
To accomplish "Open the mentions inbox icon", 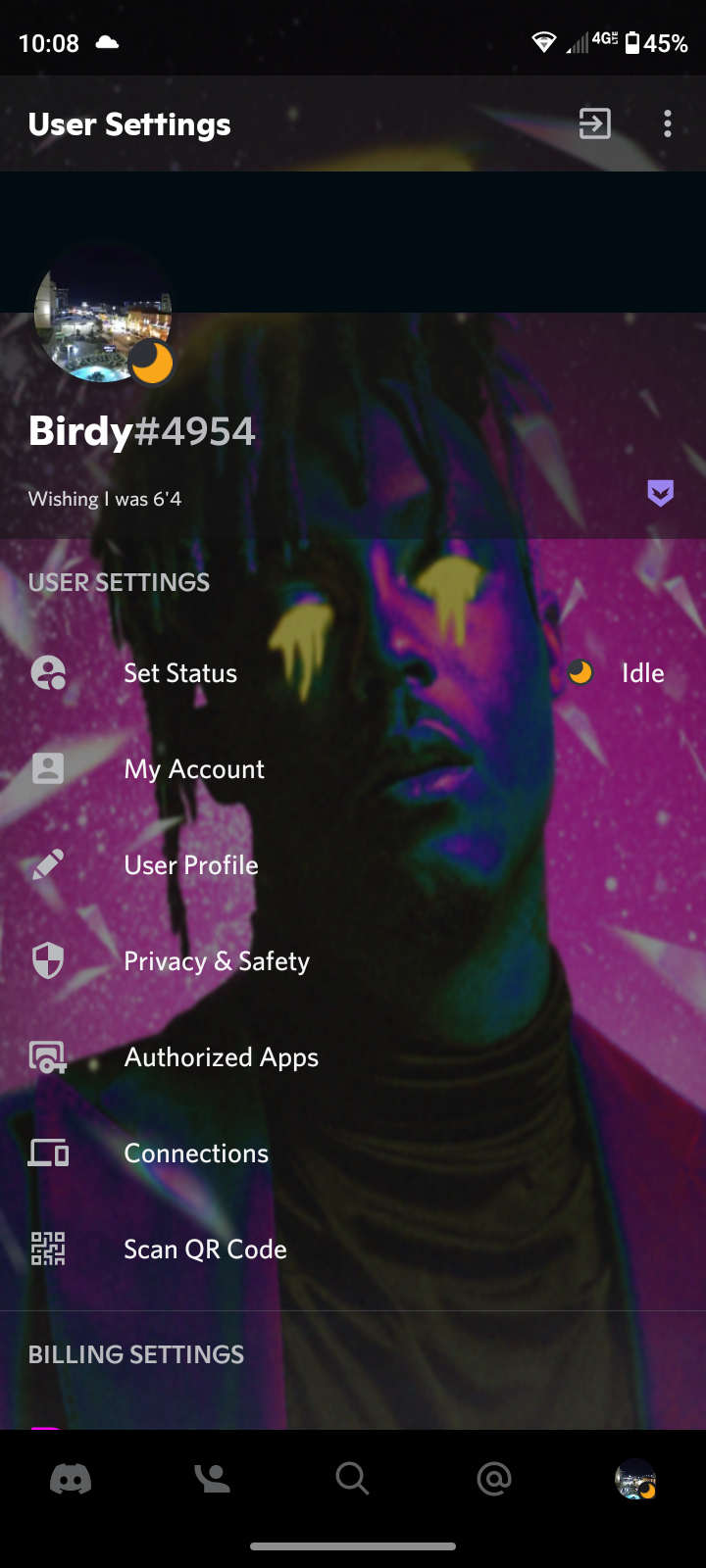I will click(x=493, y=1480).
